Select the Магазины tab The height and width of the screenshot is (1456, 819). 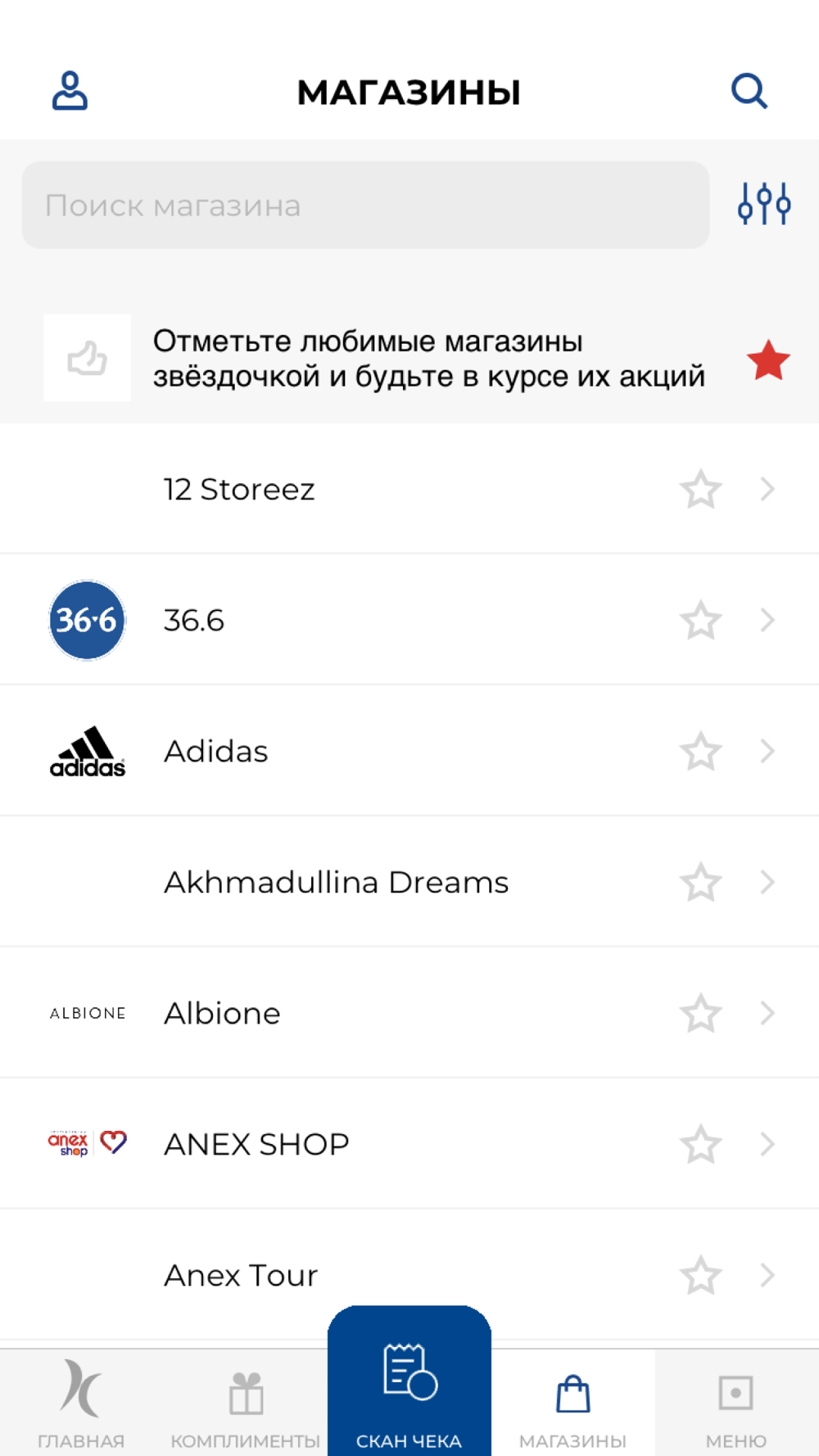point(573,1403)
